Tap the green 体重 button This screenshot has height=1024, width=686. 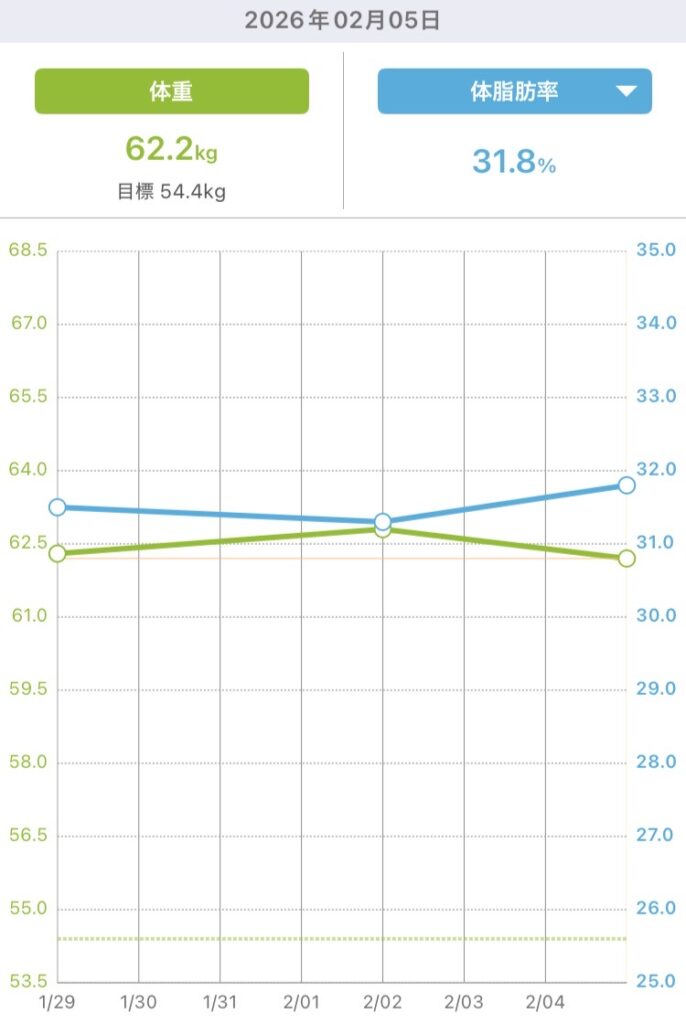click(171, 91)
